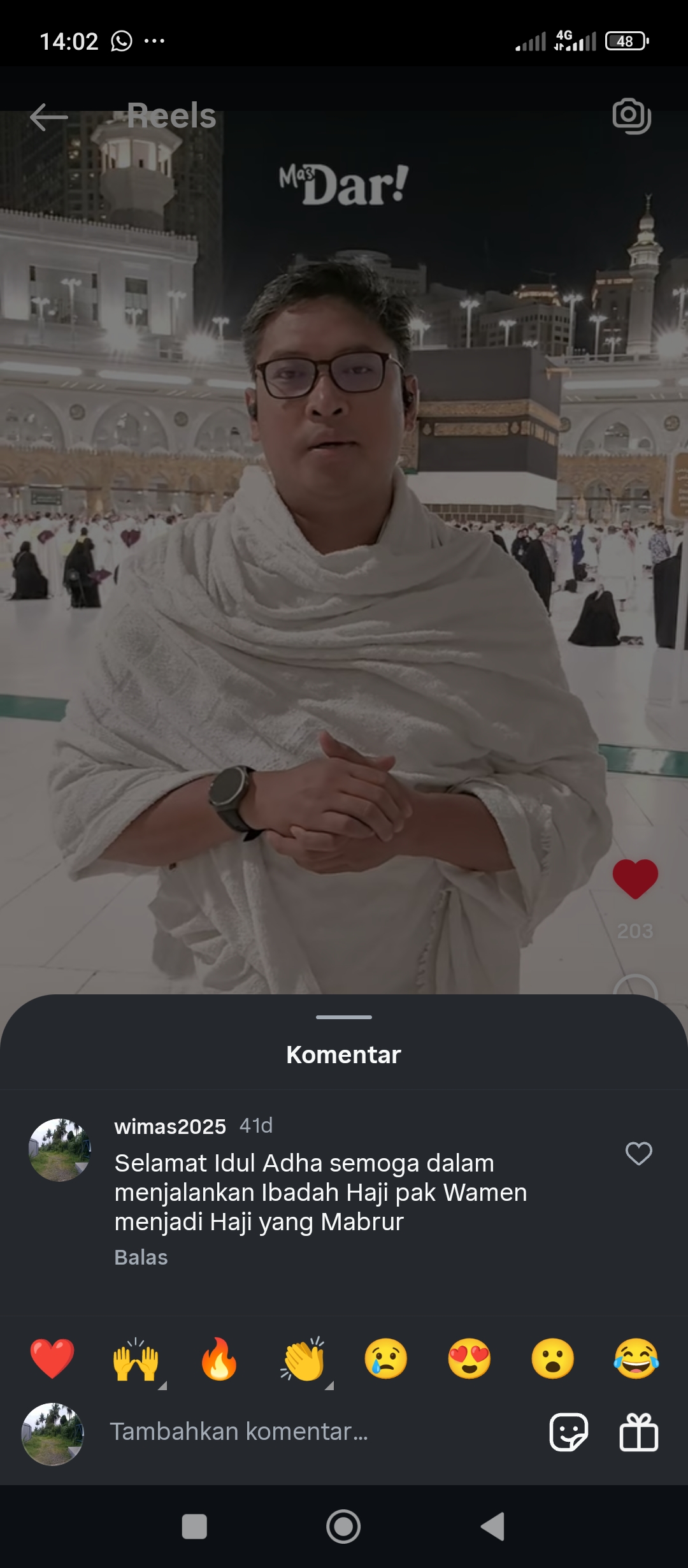Open the camera icon in the Reels header
The height and width of the screenshot is (1568, 688).
(631, 116)
